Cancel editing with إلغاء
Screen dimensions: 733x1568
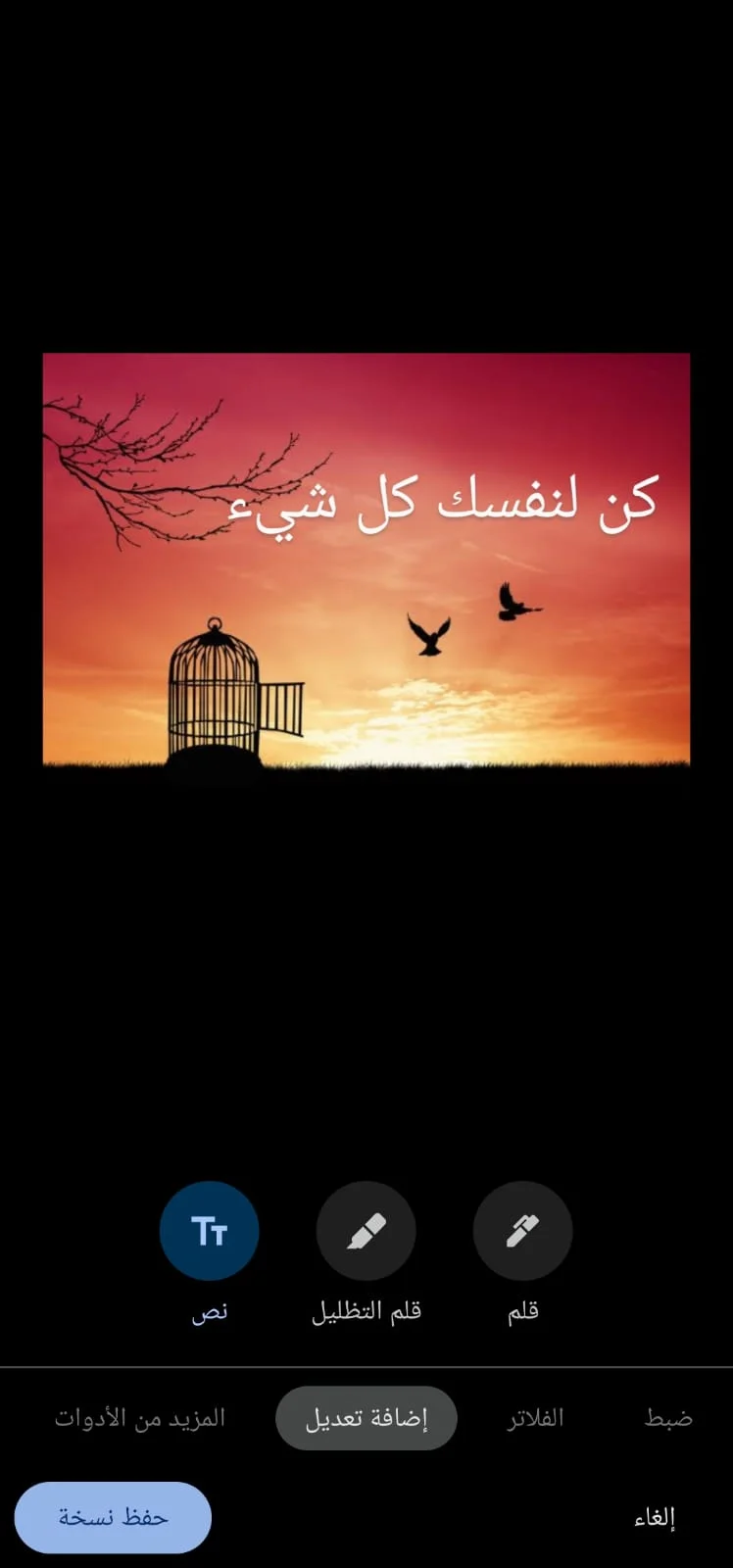655,1517
